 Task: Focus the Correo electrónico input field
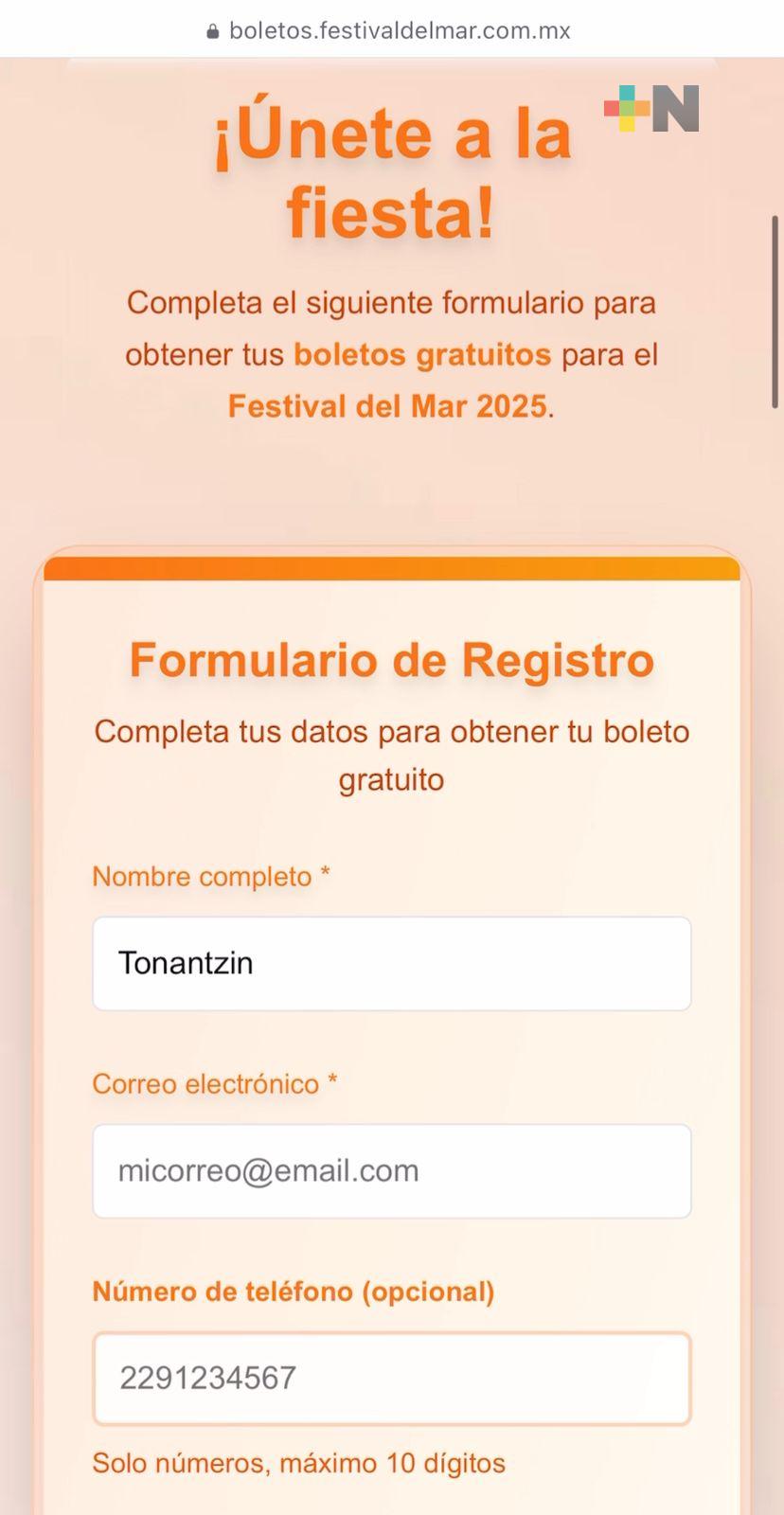(391, 1170)
